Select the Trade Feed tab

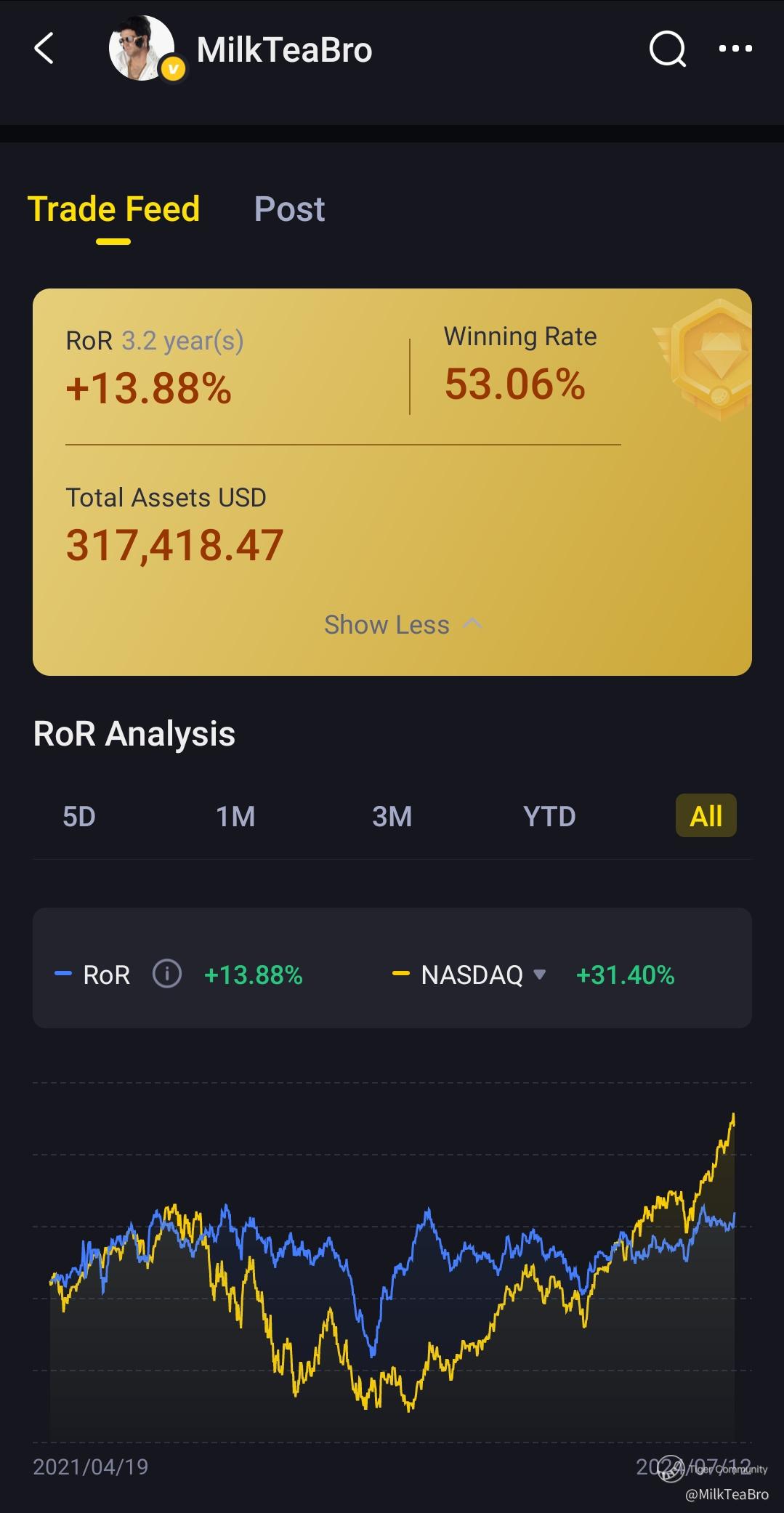[113, 209]
